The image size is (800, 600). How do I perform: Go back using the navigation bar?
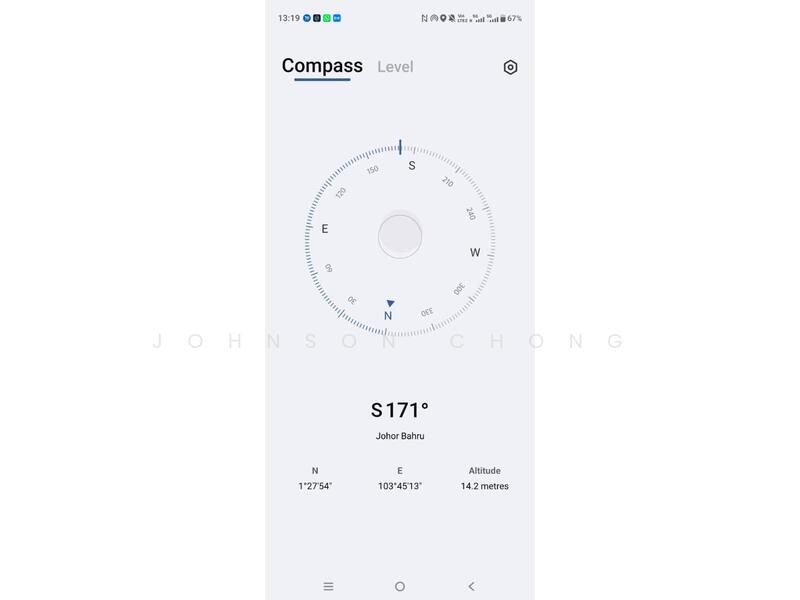click(x=471, y=587)
